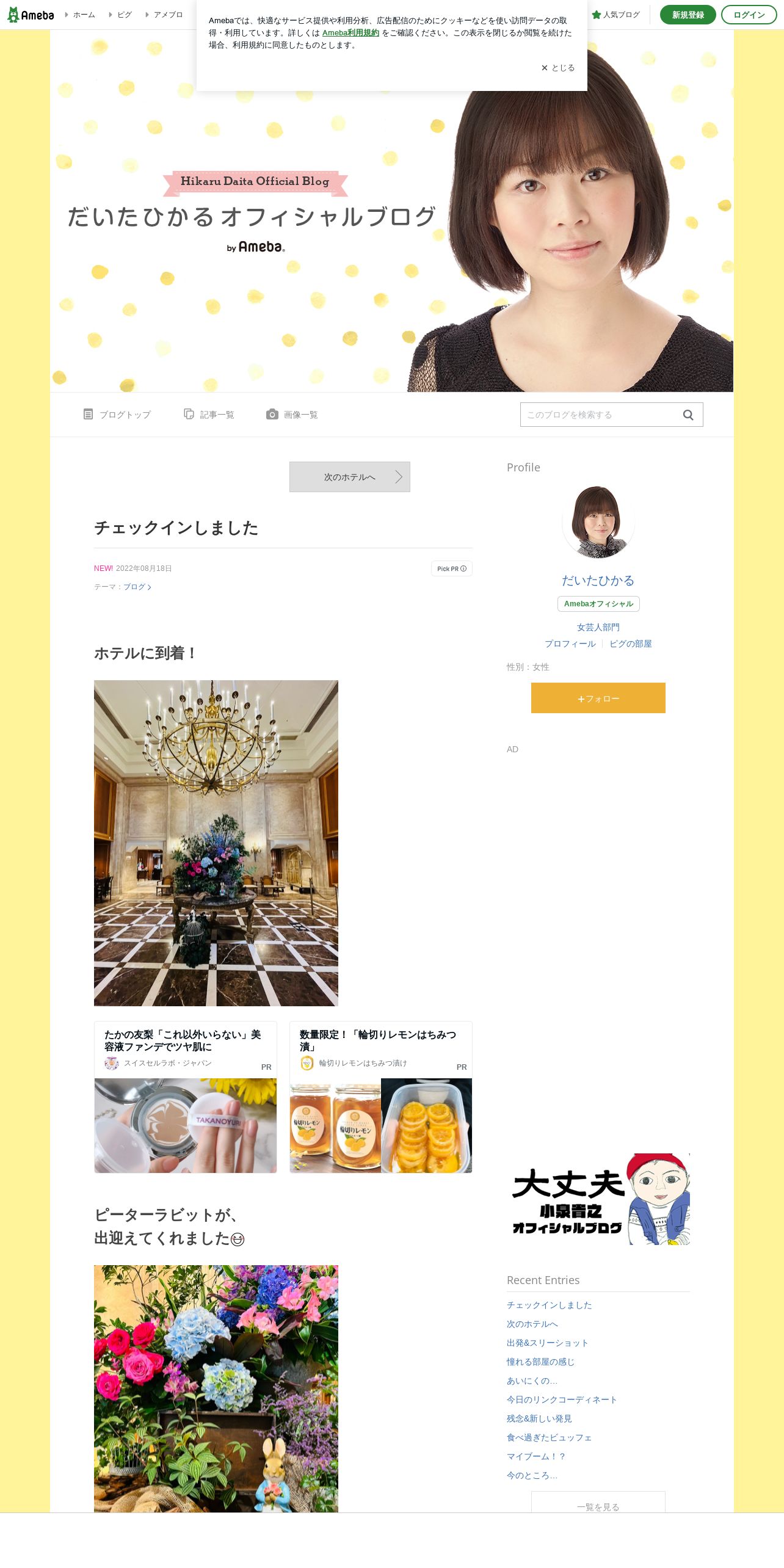Open the 女芸人部門 category link

coord(598,627)
